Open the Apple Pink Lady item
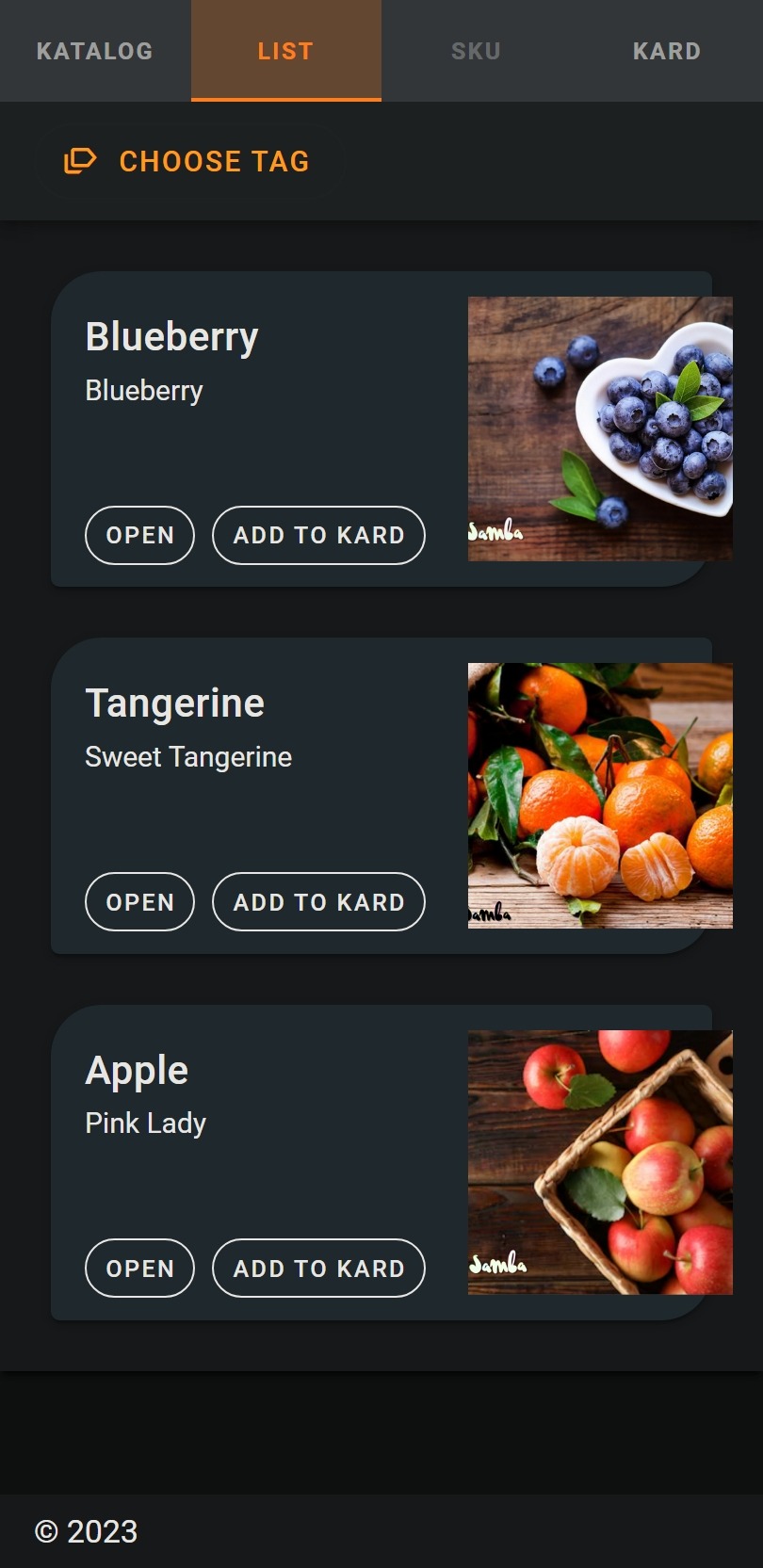Image resolution: width=763 pixels, height=1568 pixels. [x=139, y=1269]
